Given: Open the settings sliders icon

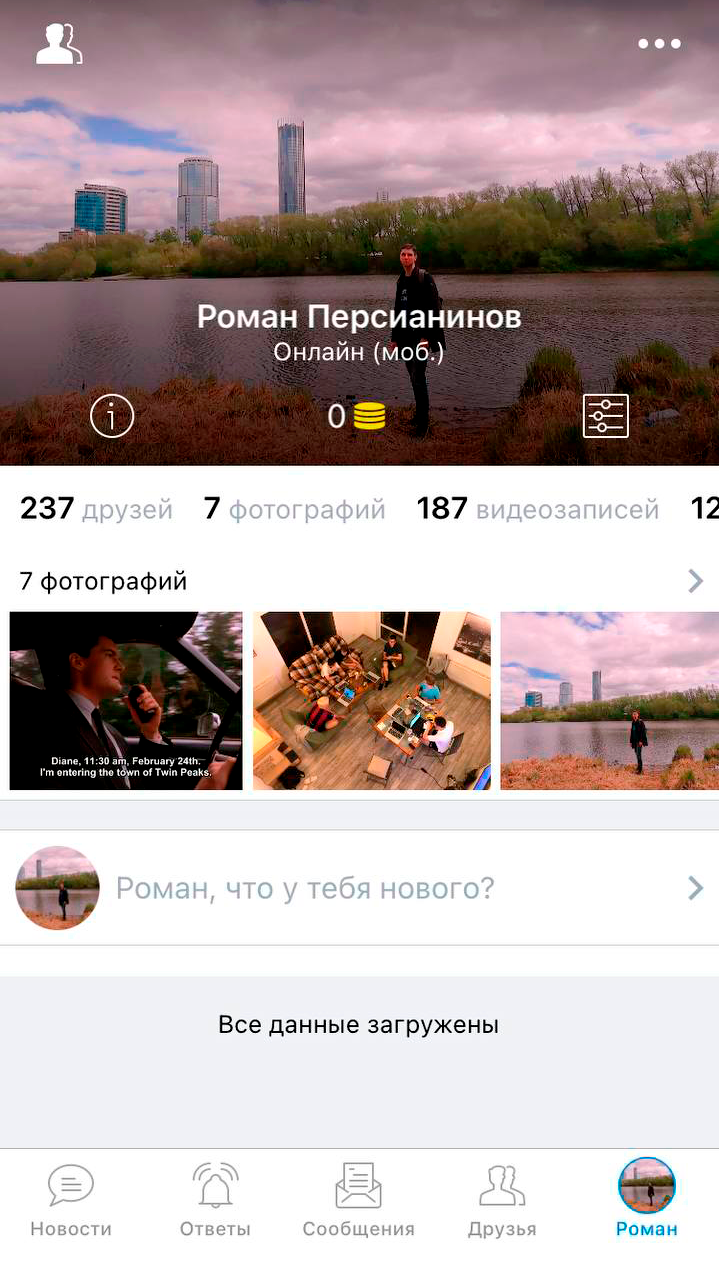Looking at the screenshot, I should point(606,416).
